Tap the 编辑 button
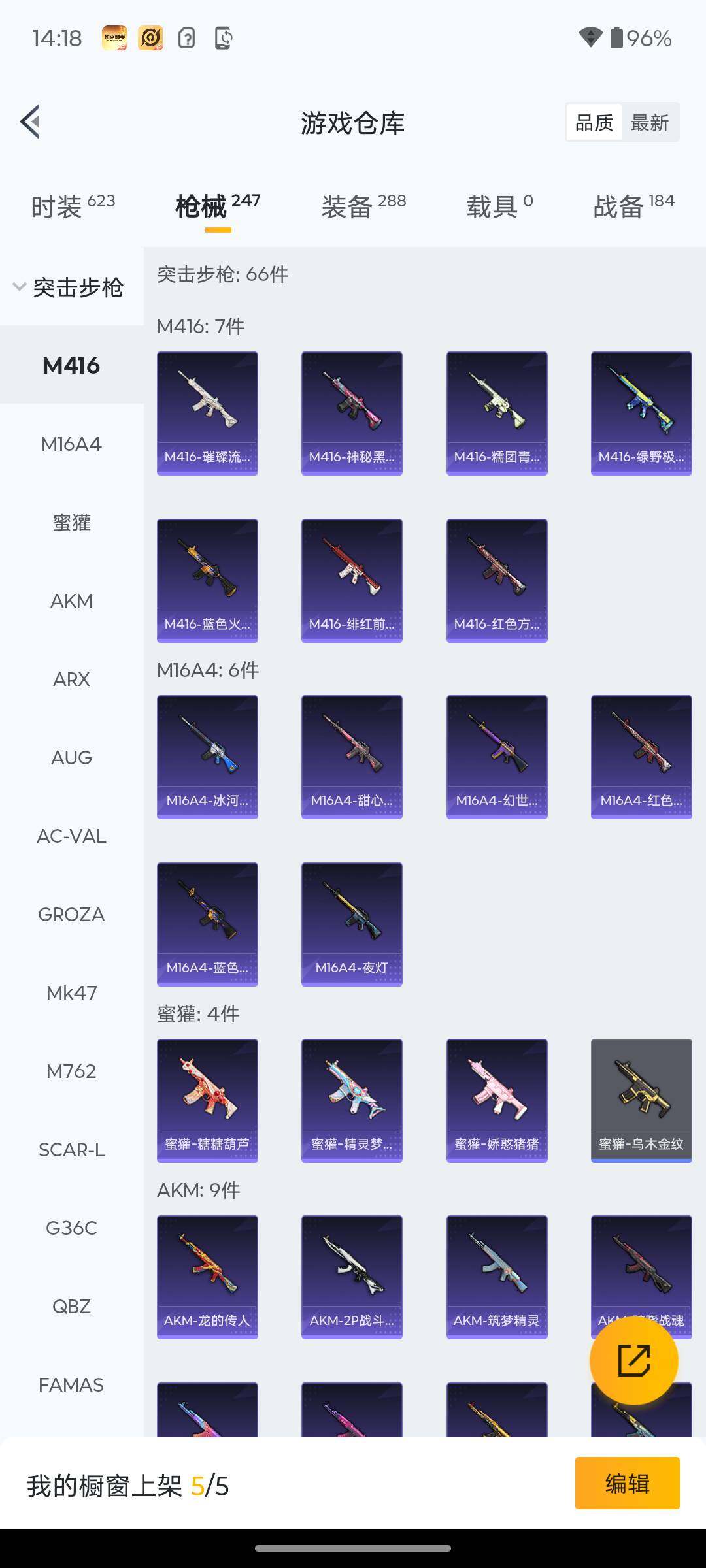 click(x=627, y=1483)
